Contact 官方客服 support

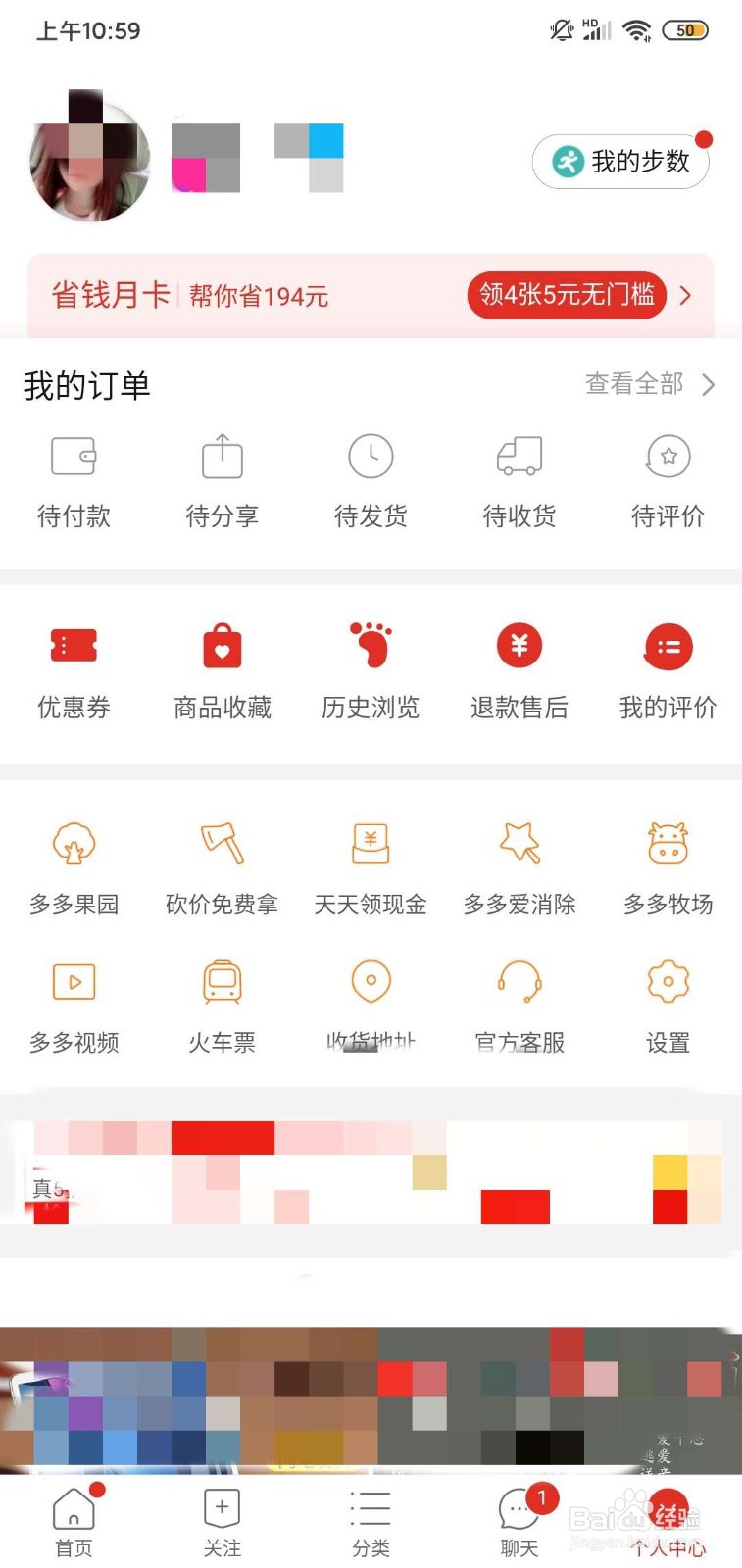click(x=519, y=1006)
